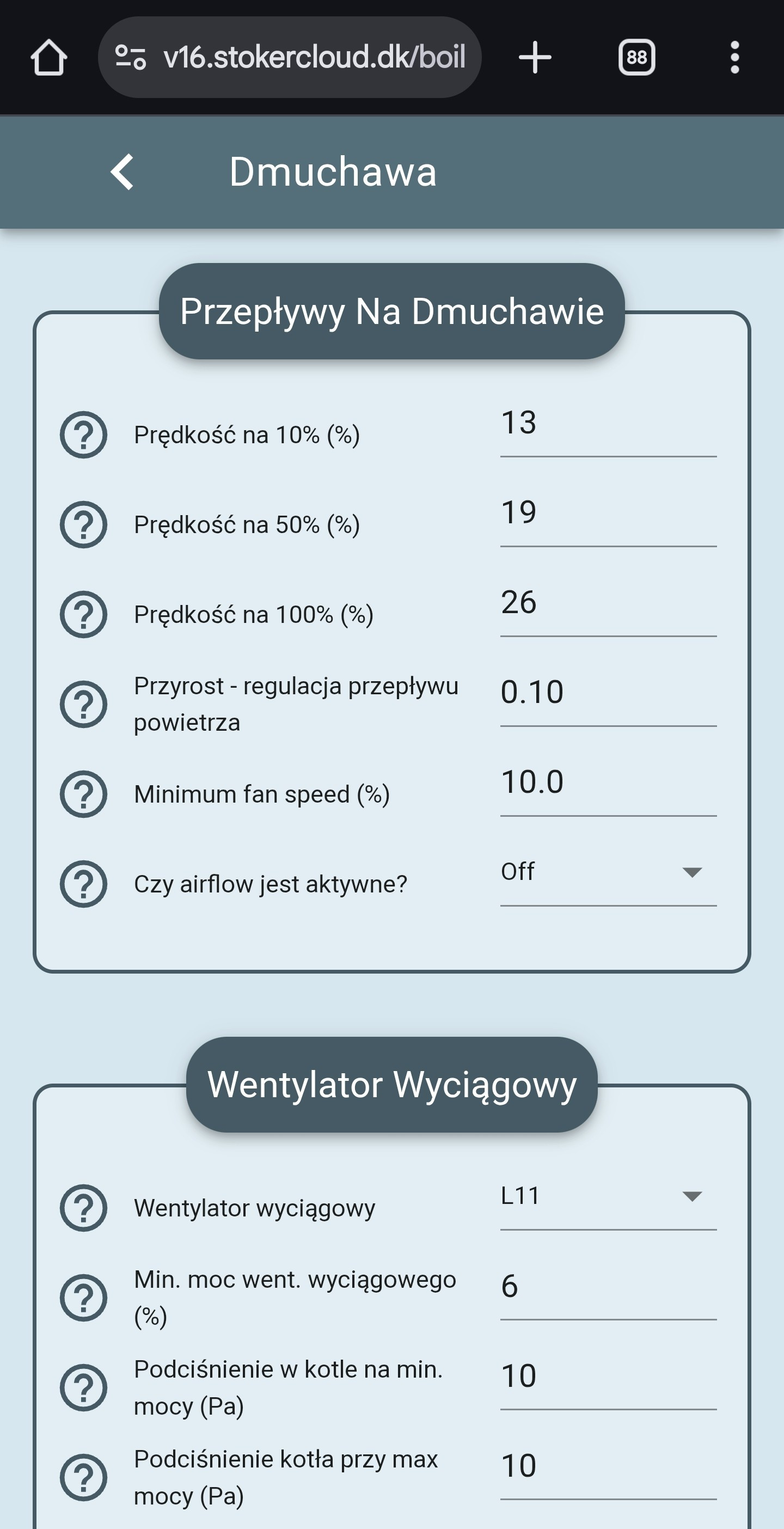The image size is (784, 1529).
Task: Go back from the Dmuchawa page
Action: [122, 172]
